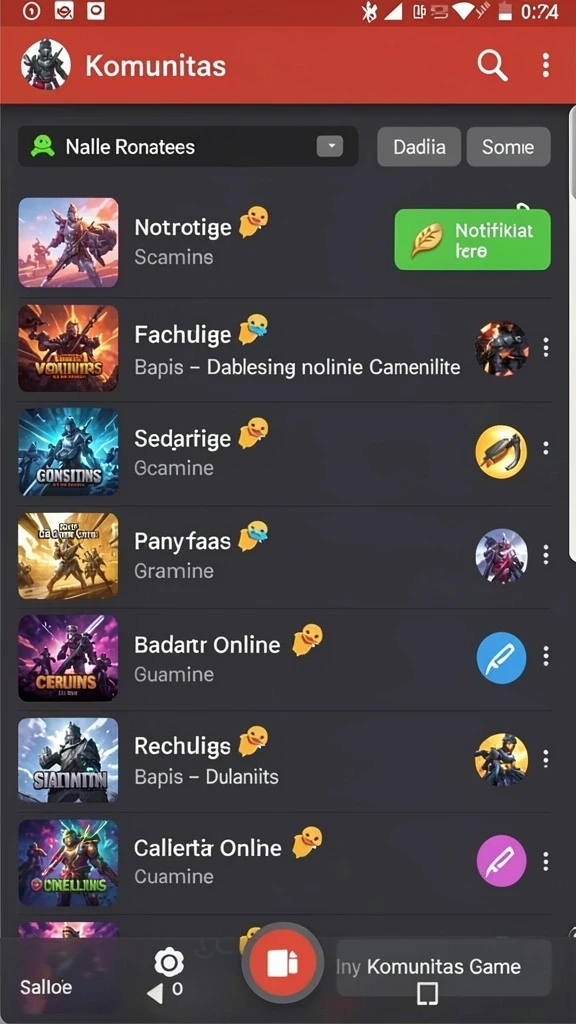Screen dimensions: 576x1024
Task: Open more options for Callerta Online
Action: 546,862
